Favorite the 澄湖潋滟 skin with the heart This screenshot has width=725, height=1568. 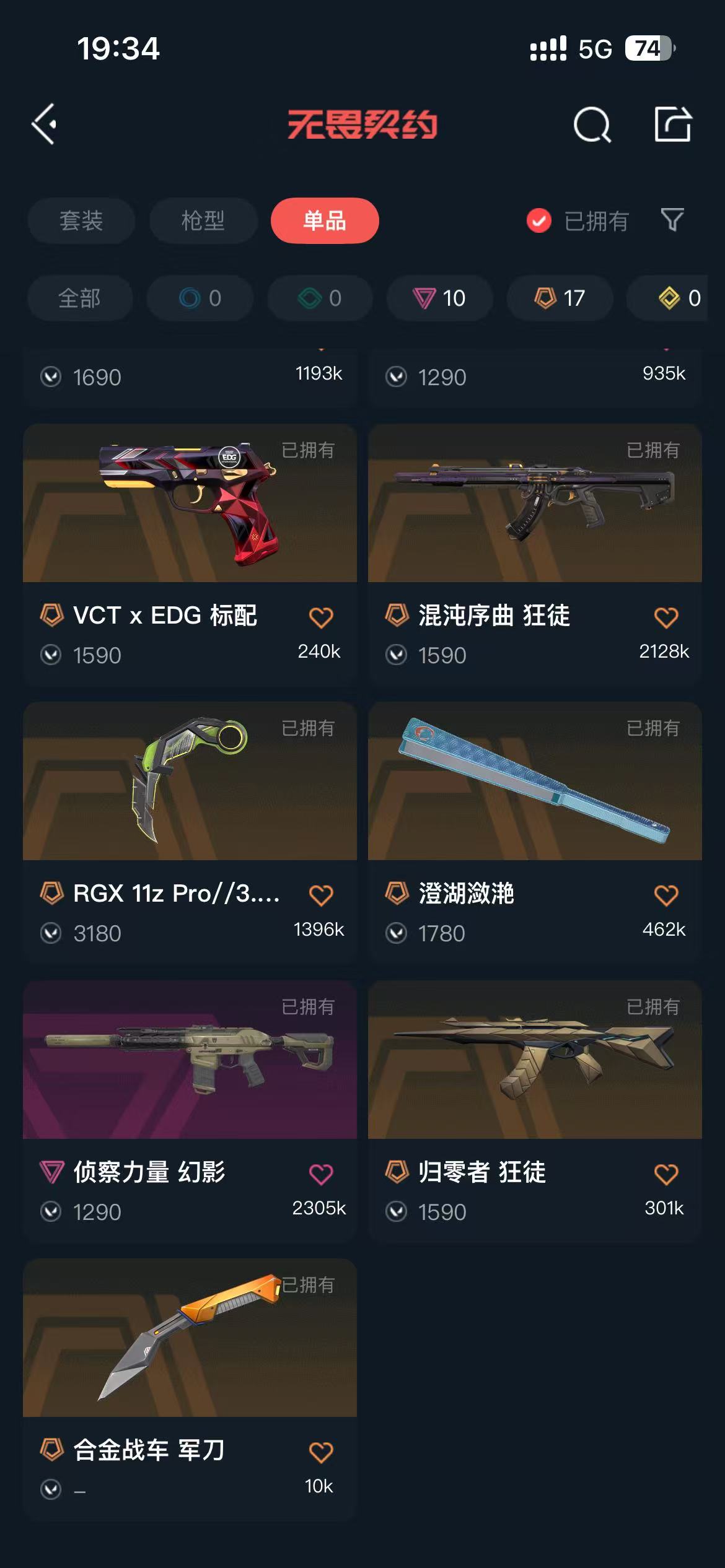(x=666, y=895)
